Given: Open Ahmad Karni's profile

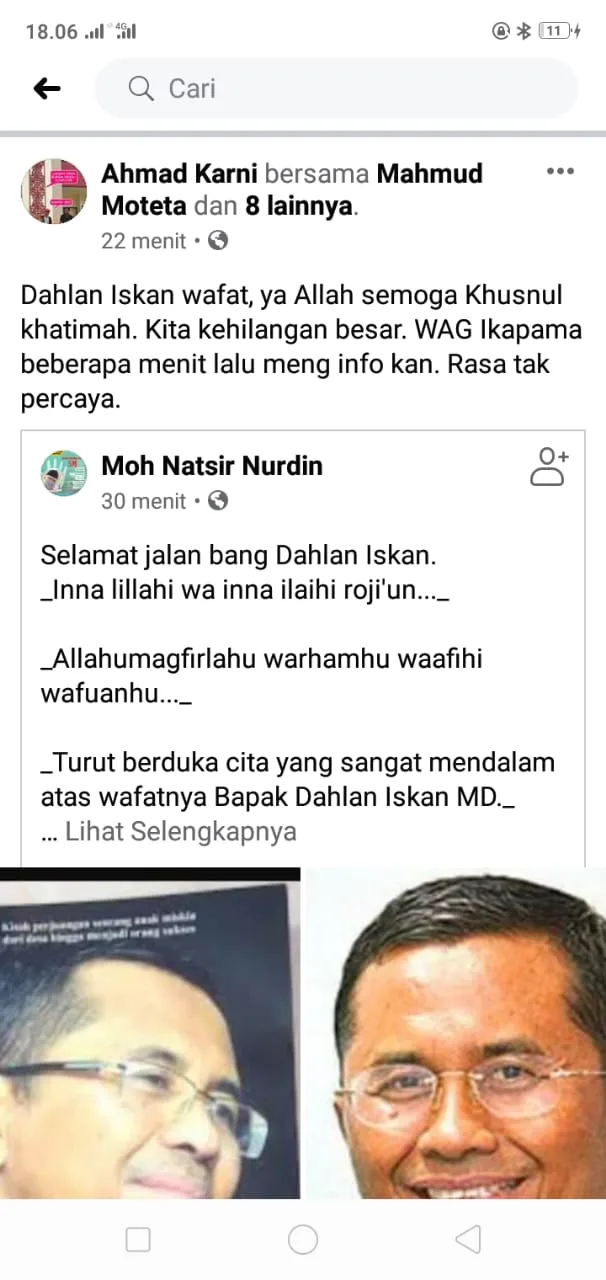Looking at the screenshot, I should coord(180,173).
